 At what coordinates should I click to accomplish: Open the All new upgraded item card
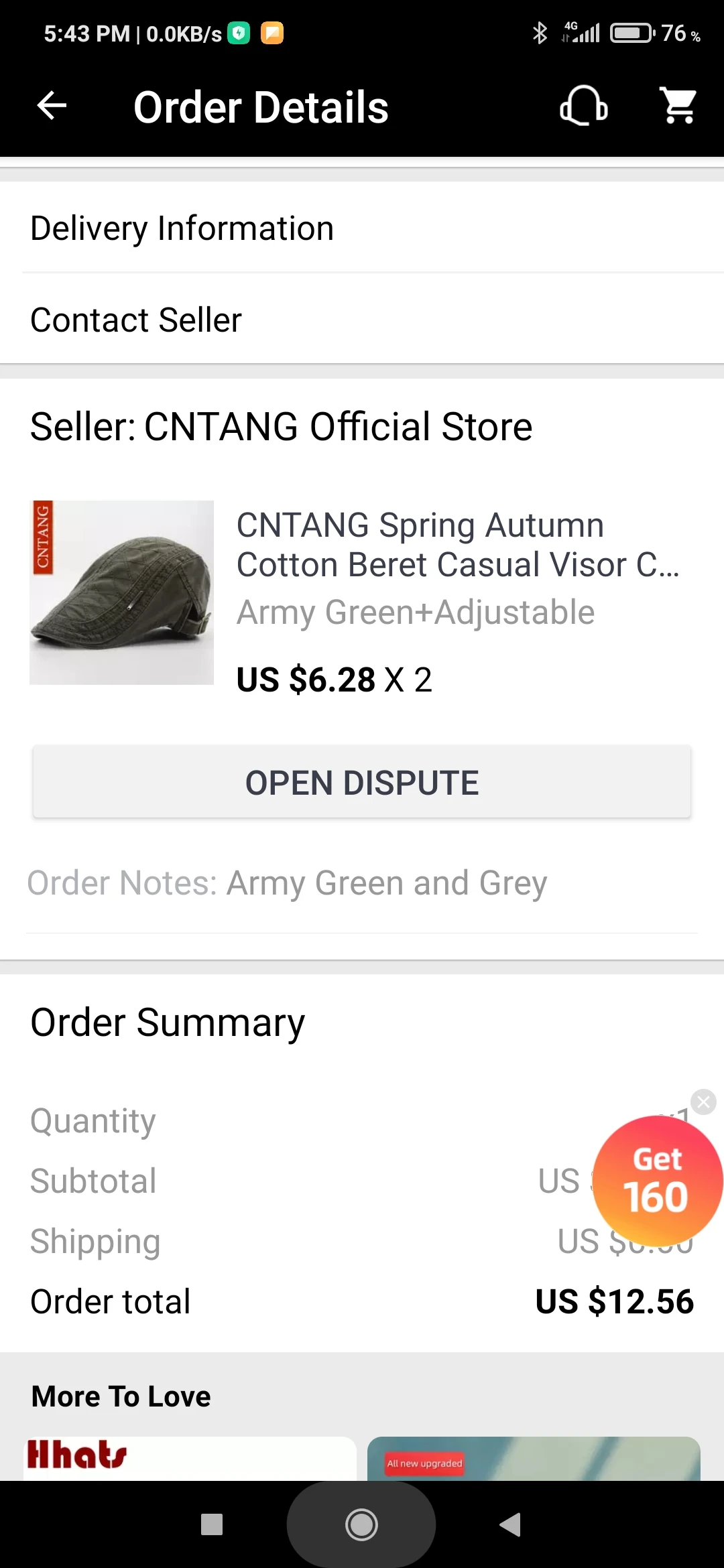[x=534, y=1458]
